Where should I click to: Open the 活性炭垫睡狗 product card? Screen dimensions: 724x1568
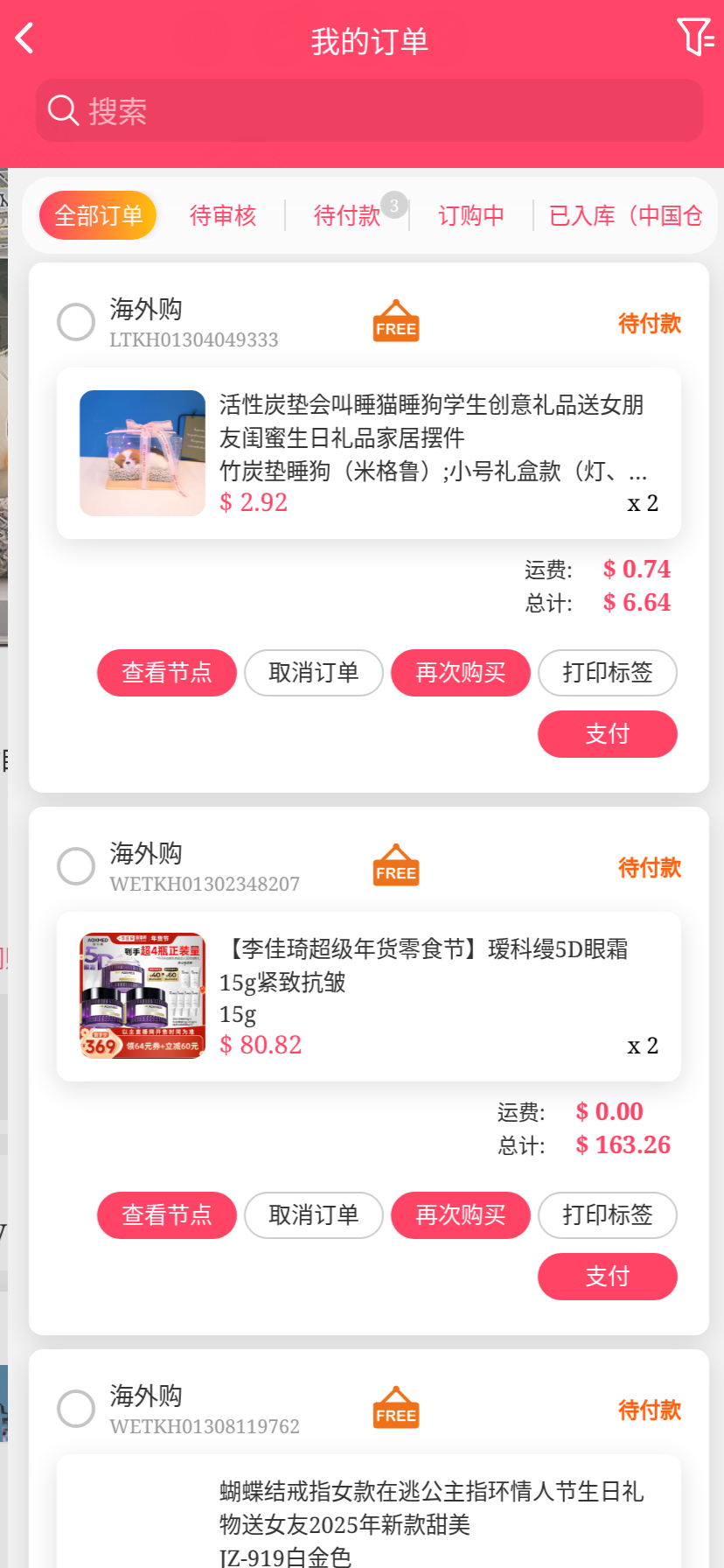click(x=369, y=453)
